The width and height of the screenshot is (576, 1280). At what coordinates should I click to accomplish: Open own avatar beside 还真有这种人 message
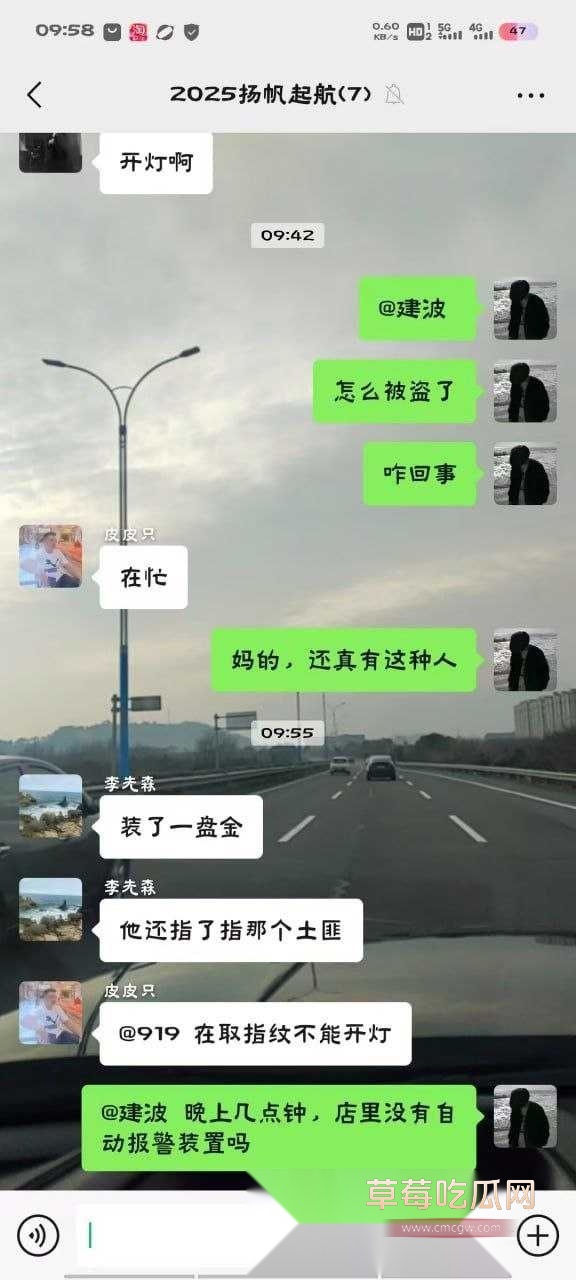pos(525,660)
